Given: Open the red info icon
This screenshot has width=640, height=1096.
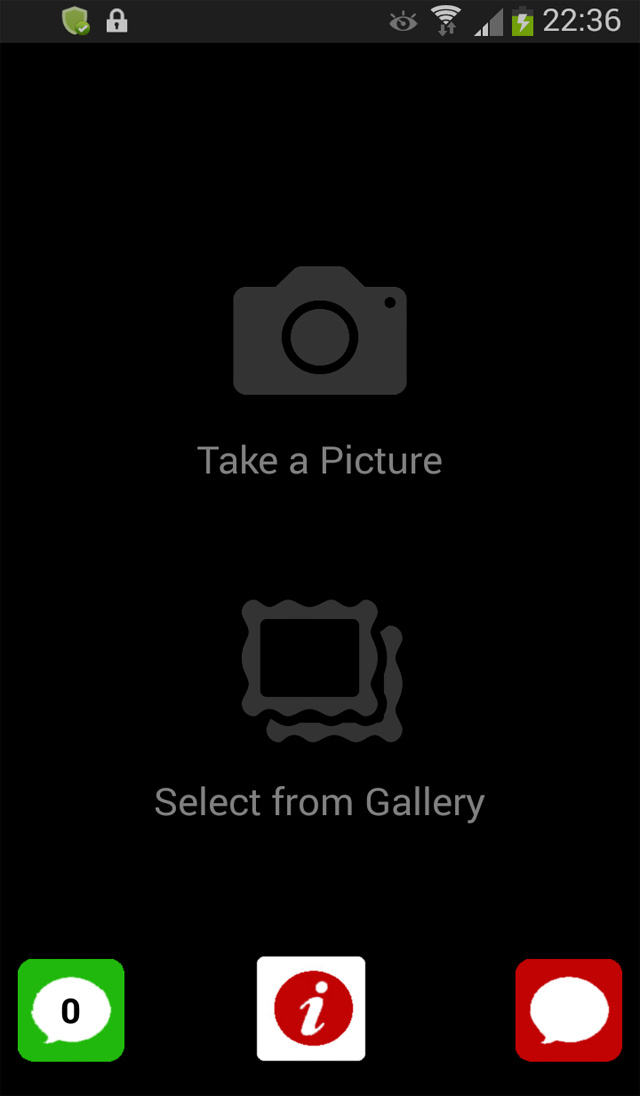Looking at the screenshot, I should point(311,1009).
